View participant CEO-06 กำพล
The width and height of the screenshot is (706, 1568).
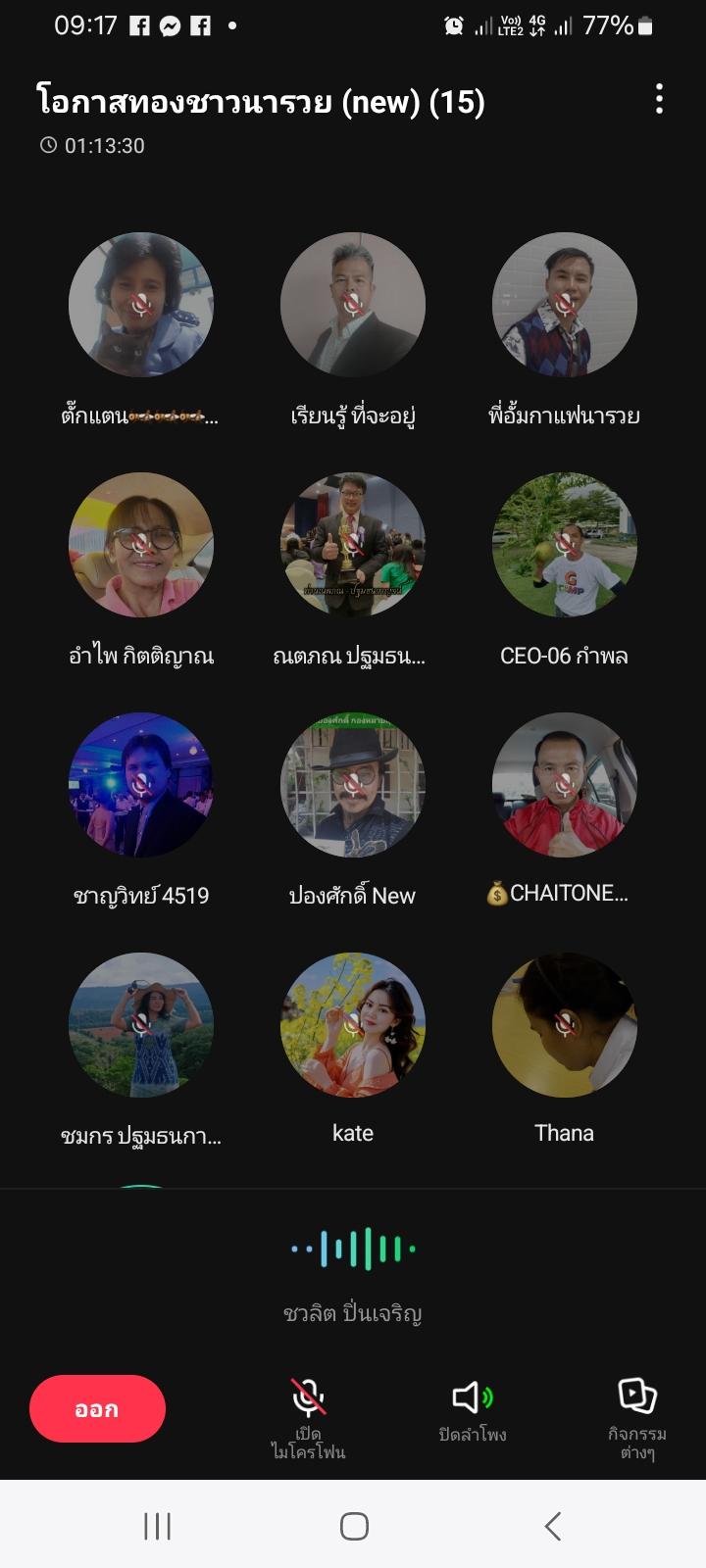coord(565,545)
